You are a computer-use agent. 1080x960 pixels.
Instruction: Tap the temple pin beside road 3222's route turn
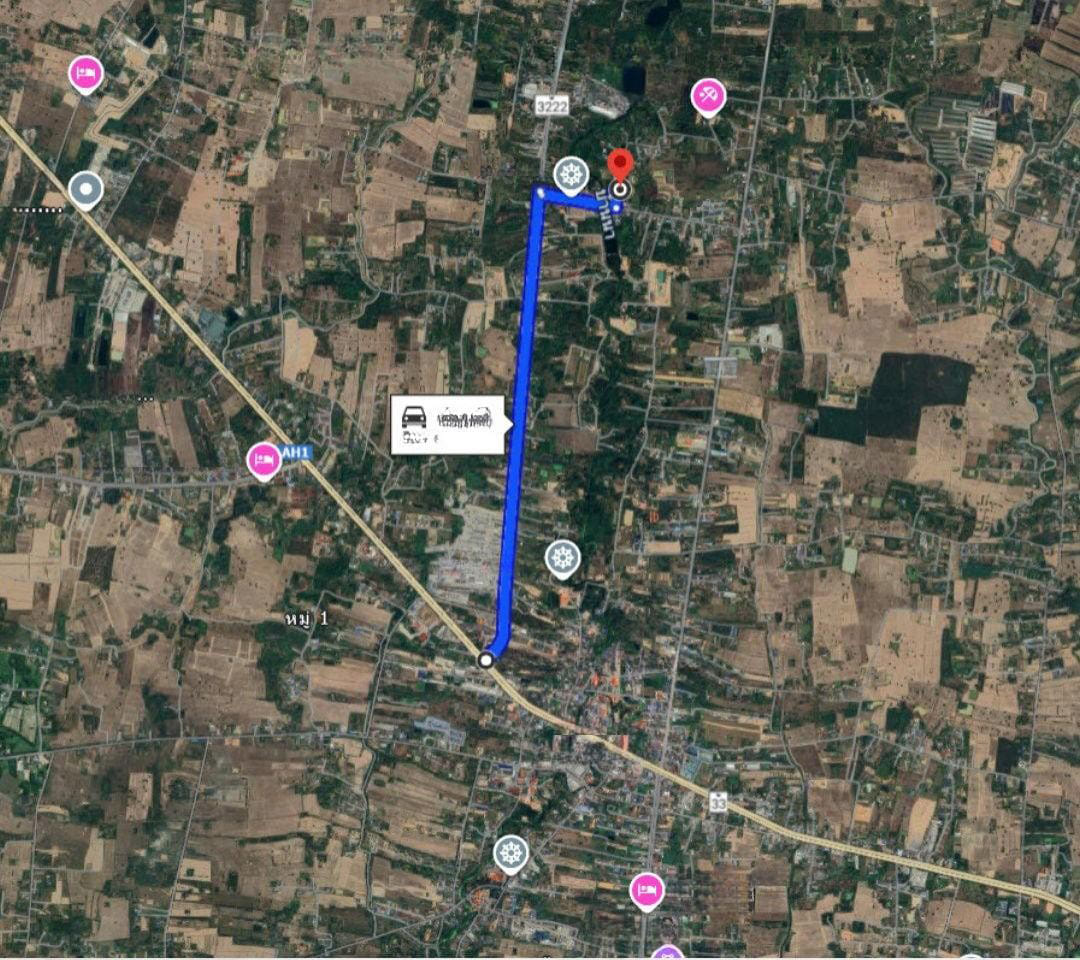click(571, 175)
